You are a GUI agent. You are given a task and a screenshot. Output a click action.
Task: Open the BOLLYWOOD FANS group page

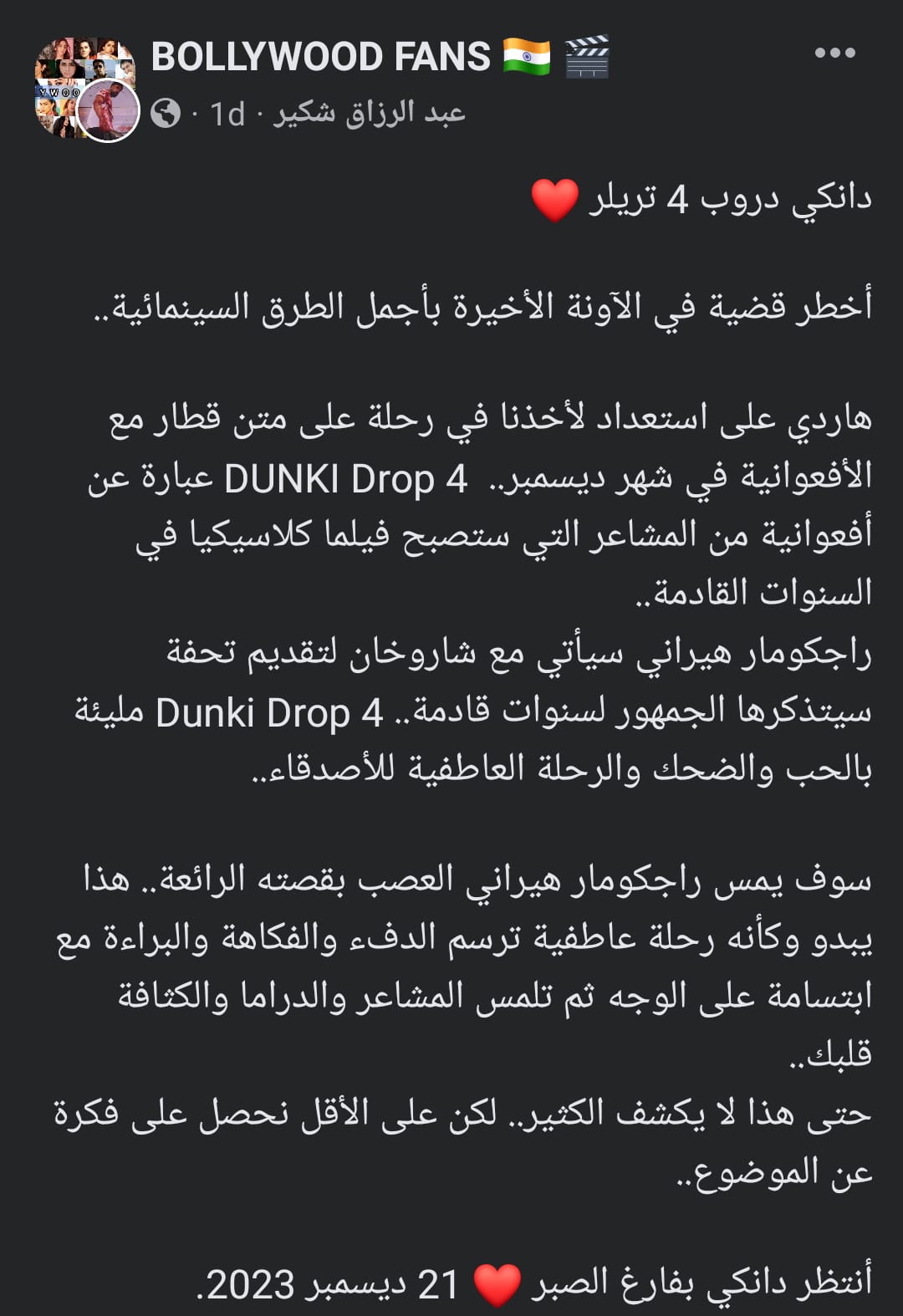pos(321,57)
